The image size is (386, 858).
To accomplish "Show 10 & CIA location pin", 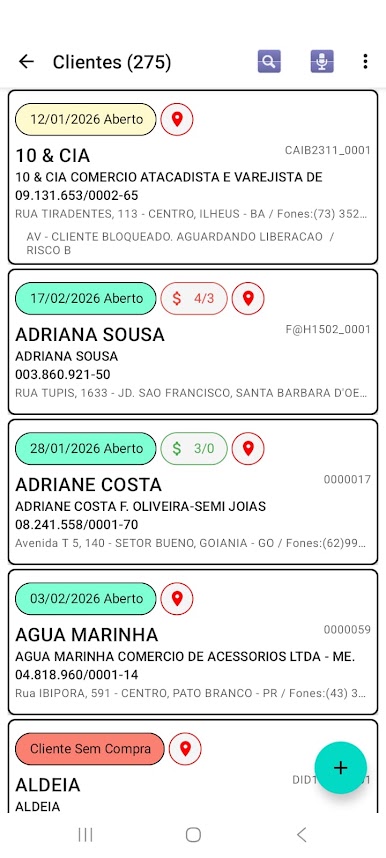I will pos(177,119).
